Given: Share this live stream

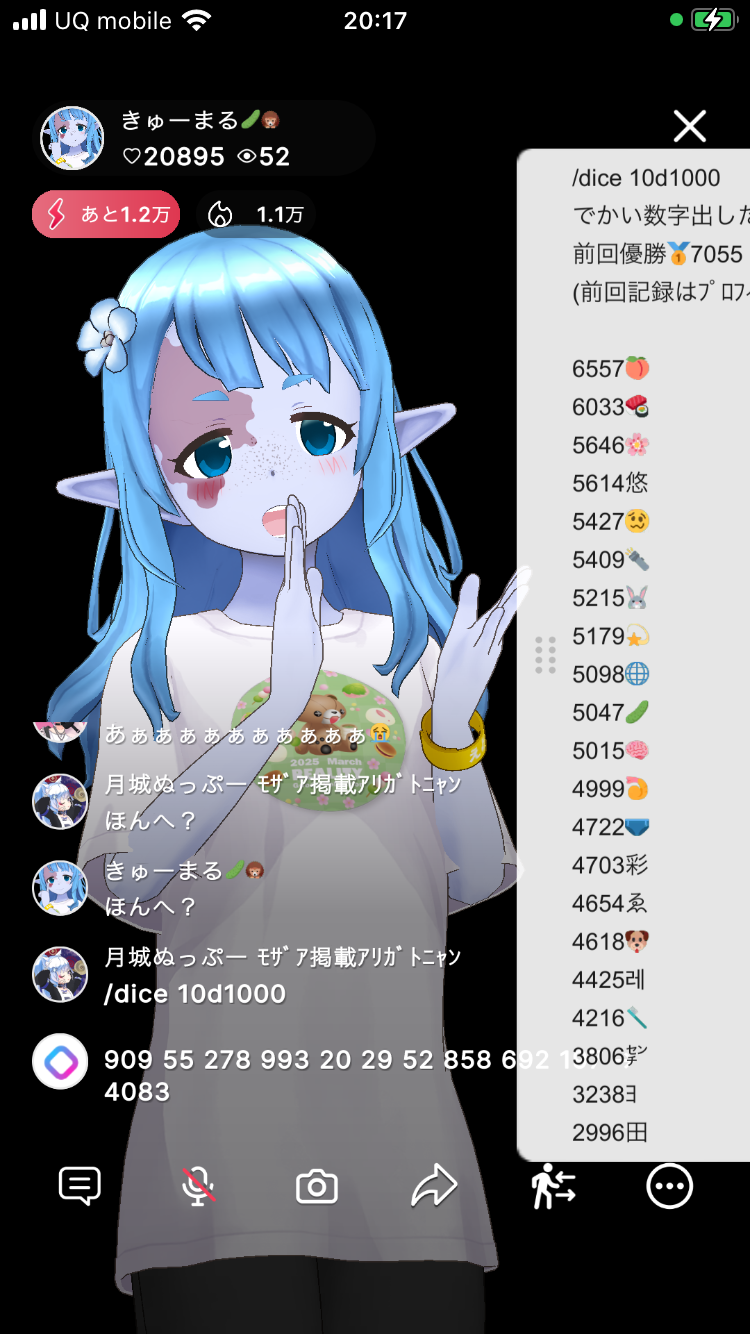Looking at the screenshot, I should [x=434, y=1187].
